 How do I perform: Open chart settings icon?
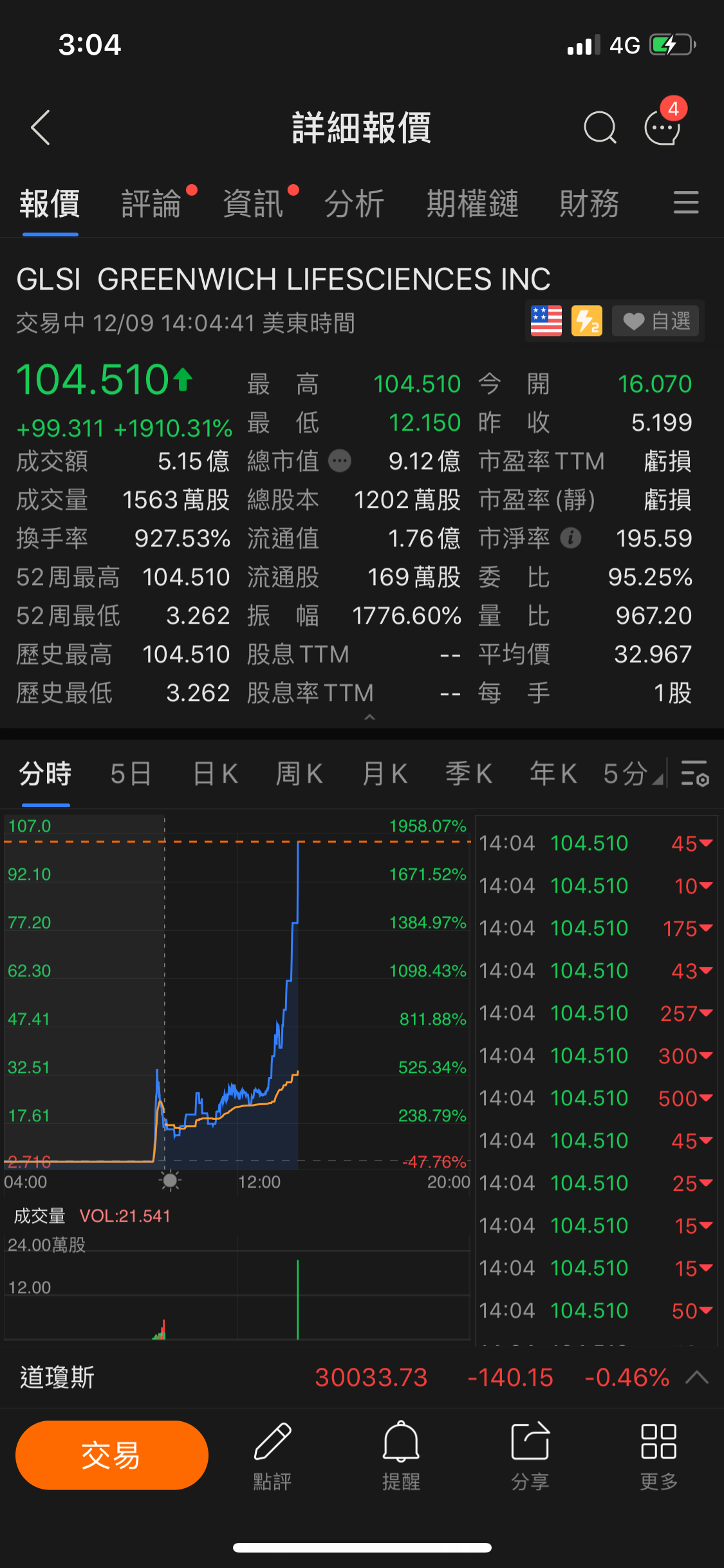[695, 774]
